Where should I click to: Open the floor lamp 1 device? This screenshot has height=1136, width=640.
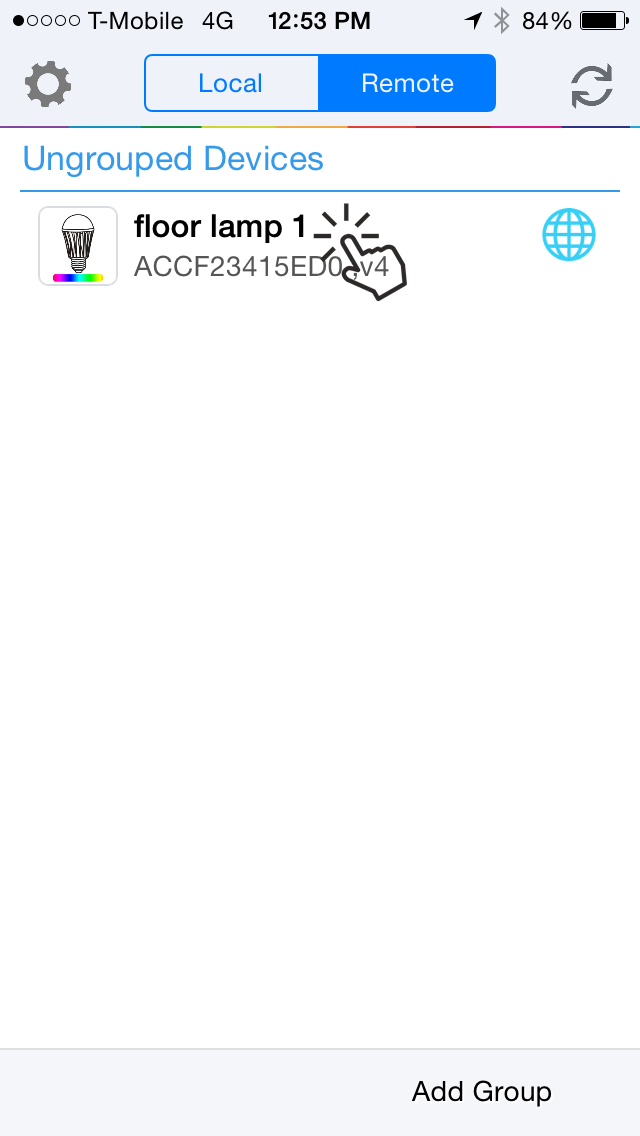coord(220,245)
